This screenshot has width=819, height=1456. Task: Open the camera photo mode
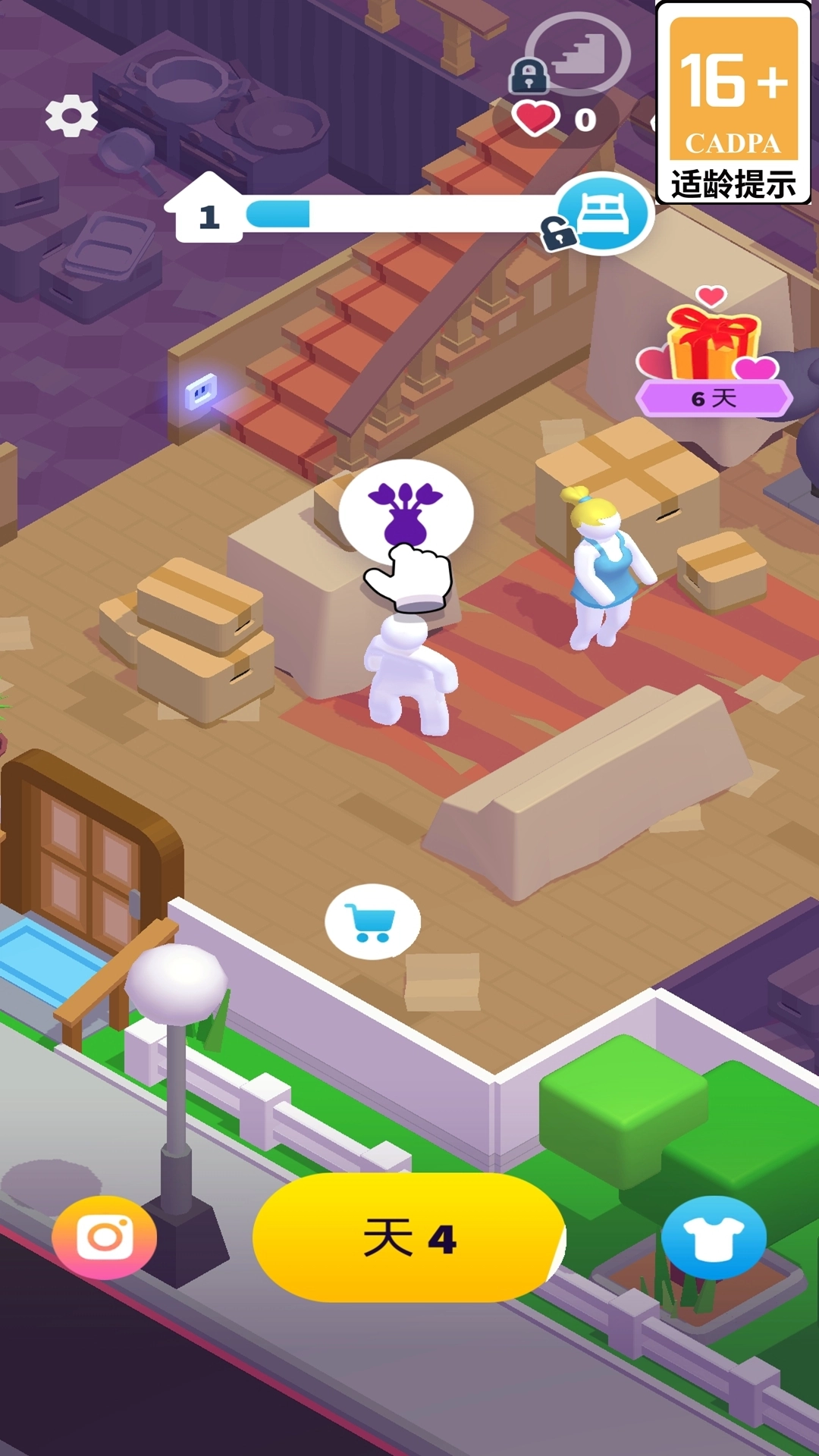coord(105,1238)
